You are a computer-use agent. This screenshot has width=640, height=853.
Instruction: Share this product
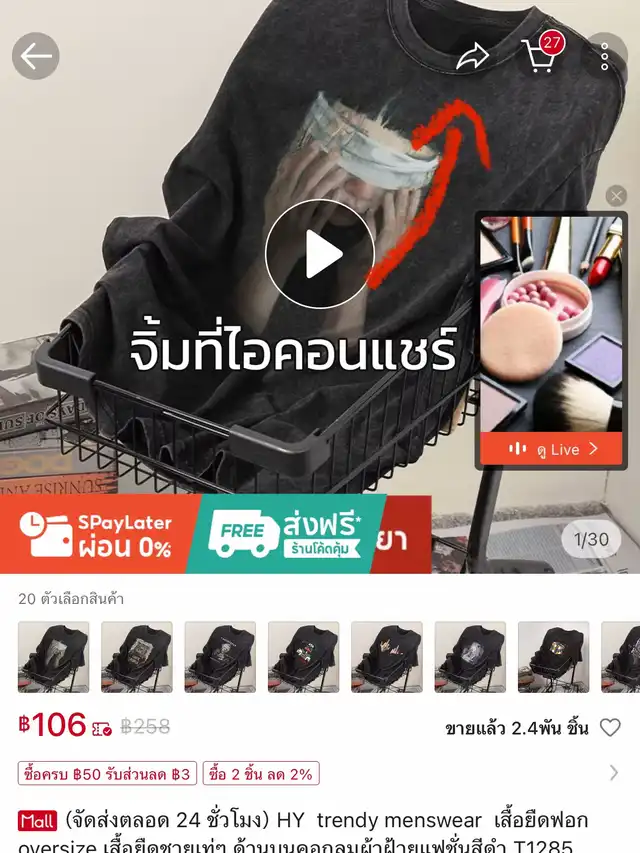pyautogui.click(x=472, y=56)
